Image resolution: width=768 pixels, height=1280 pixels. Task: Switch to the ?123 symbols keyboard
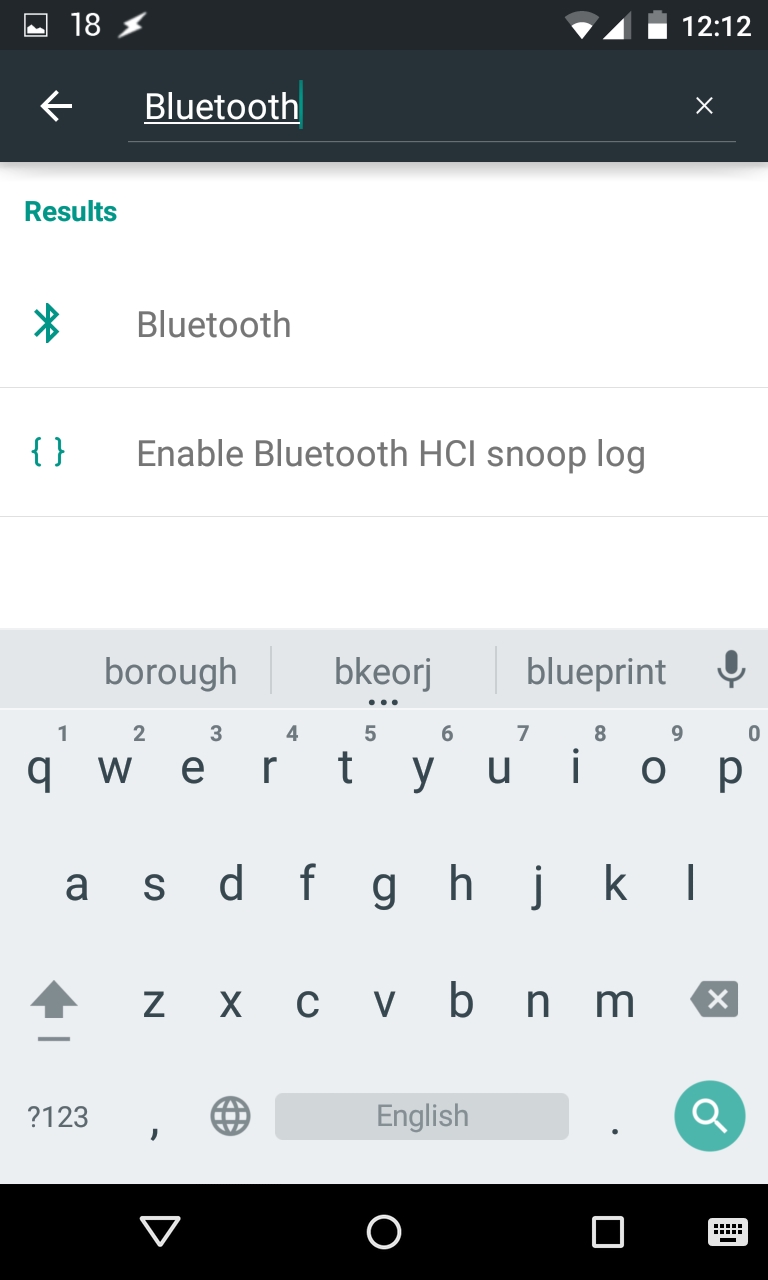tap(58, 1117)
